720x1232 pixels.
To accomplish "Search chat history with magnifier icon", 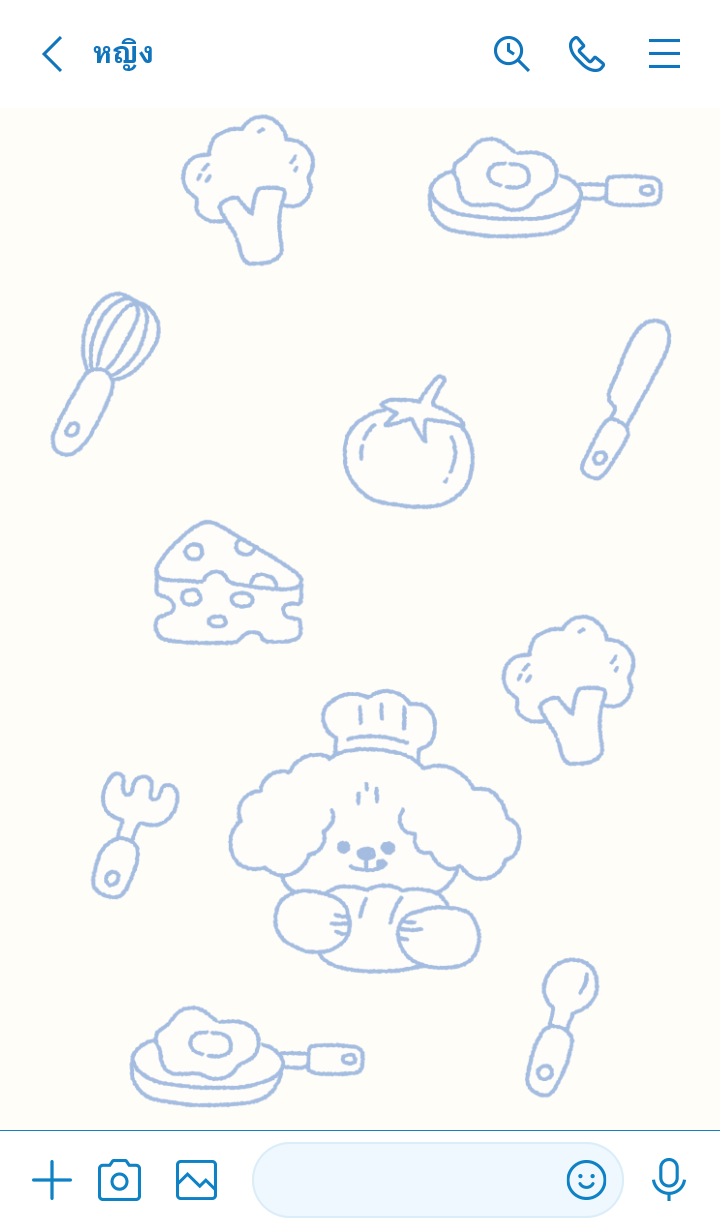I will click(x=511, y=54).
